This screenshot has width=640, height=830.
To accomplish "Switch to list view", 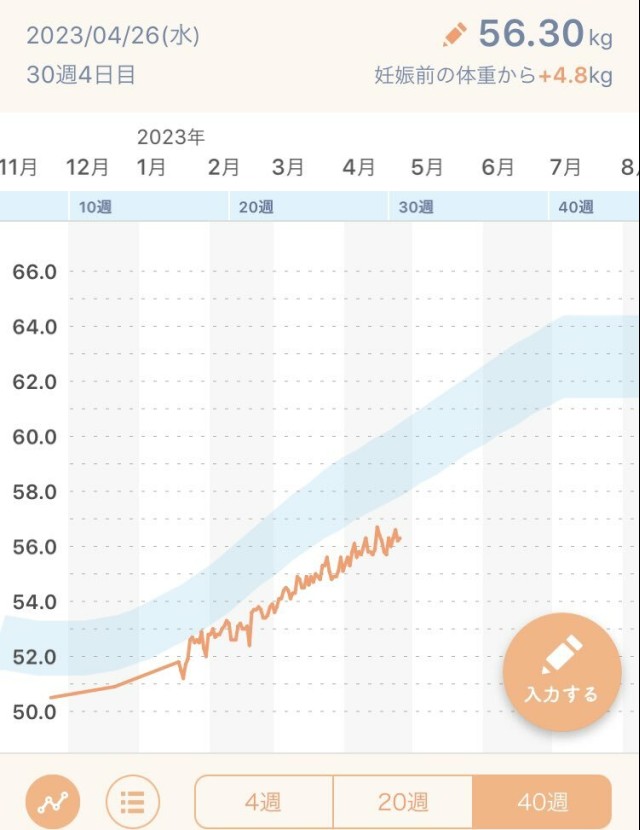I will (133, 802).
